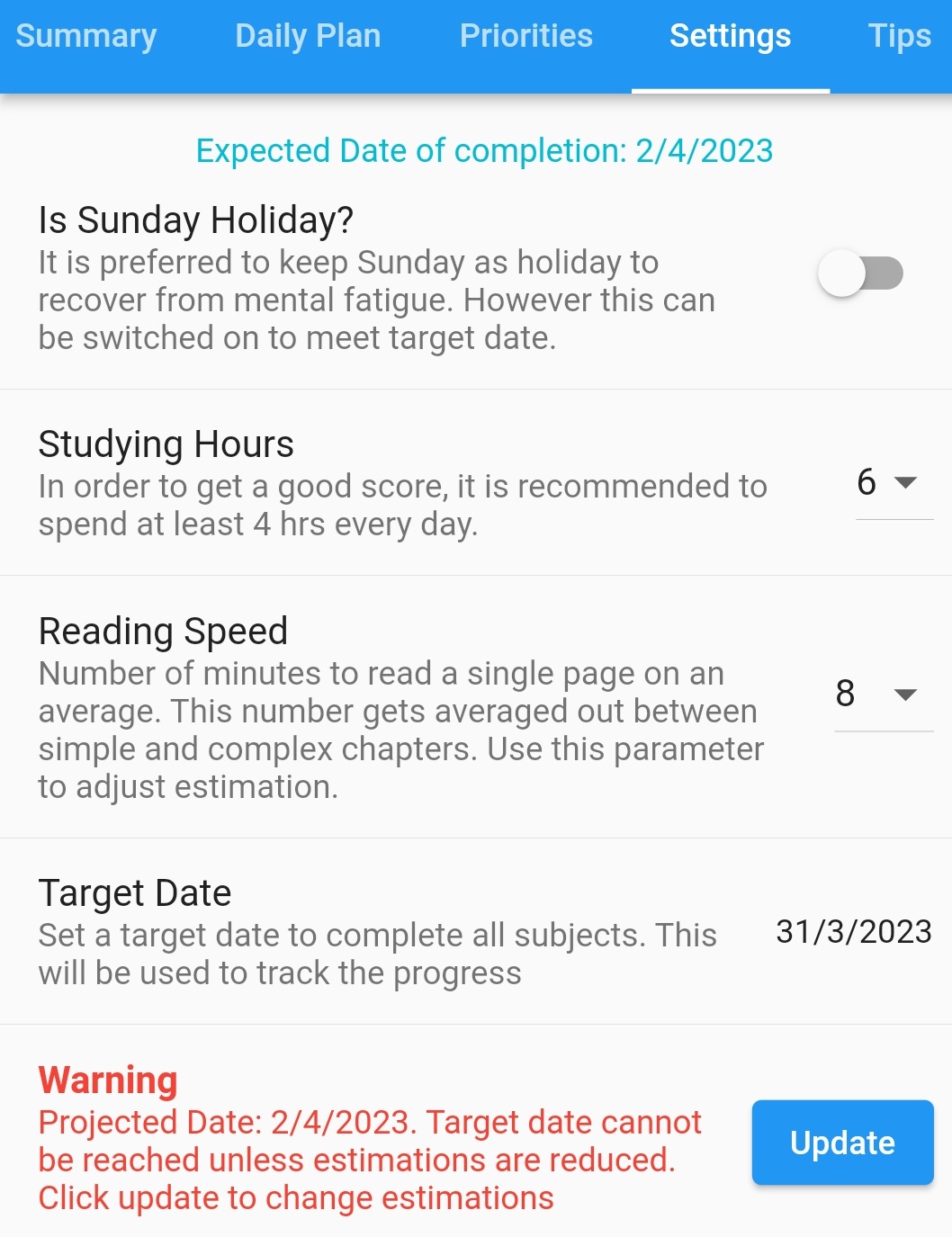Select the Settings tab

tap(730, 37)
